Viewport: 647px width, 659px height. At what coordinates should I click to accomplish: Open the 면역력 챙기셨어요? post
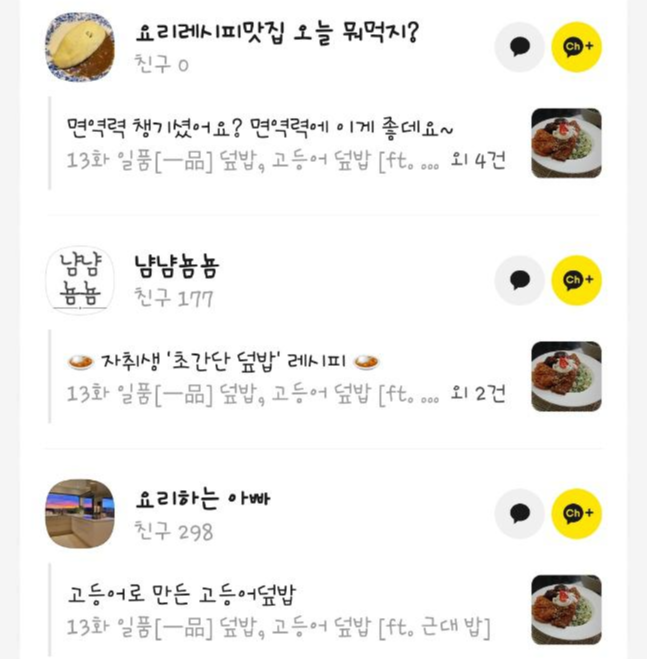tap(290, 143)
